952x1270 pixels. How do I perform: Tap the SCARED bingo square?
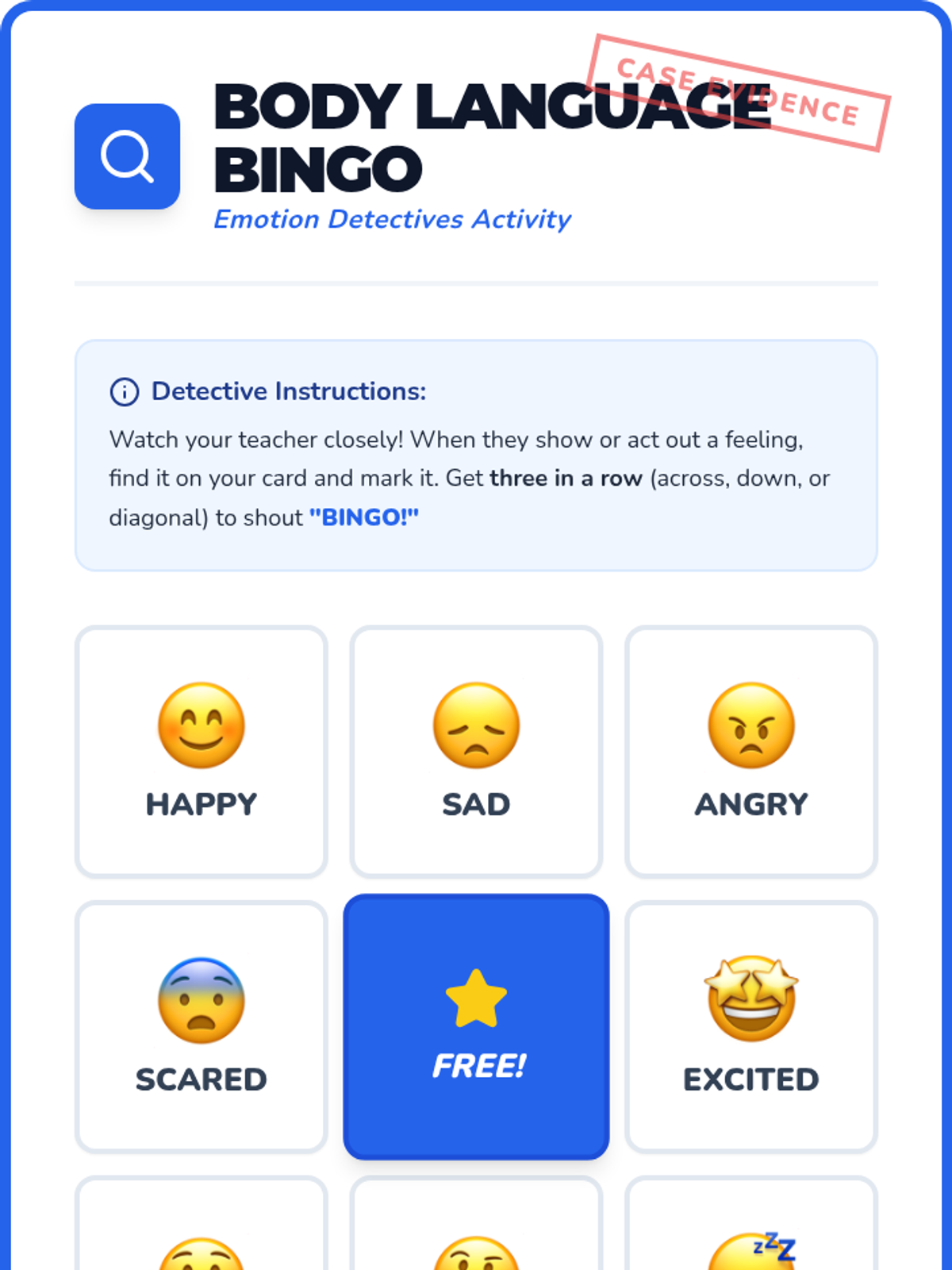202,1026
